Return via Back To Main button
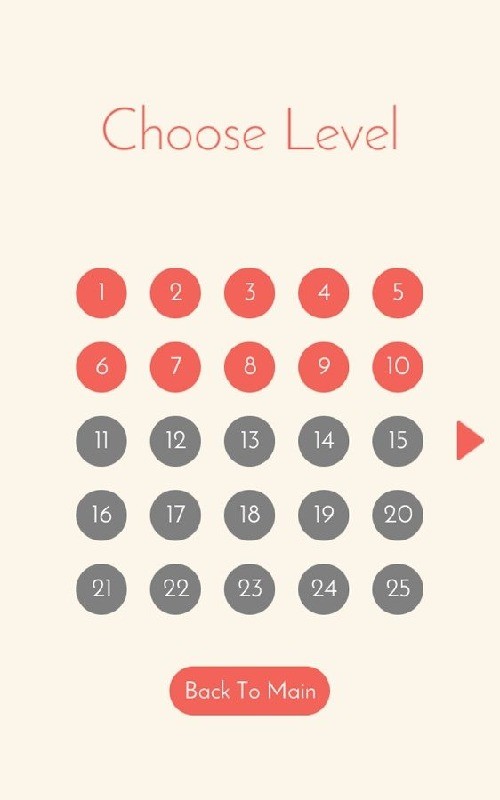The width and height of the screenshot is (500, 800). coord(250,691)
